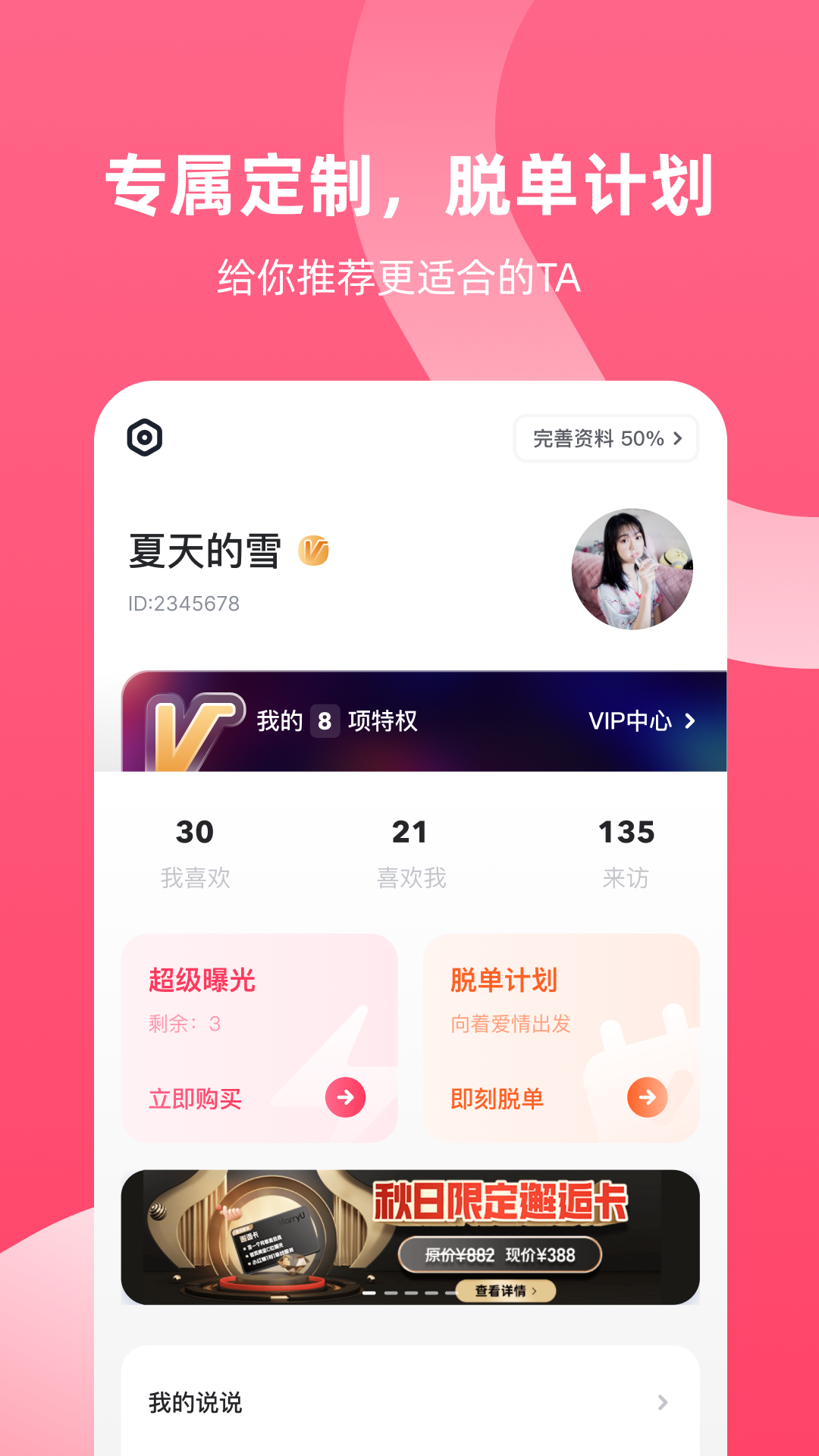819x1456 pixels.
Task: Open VIP中心 via the right chevron
Action: pos(689,721)
